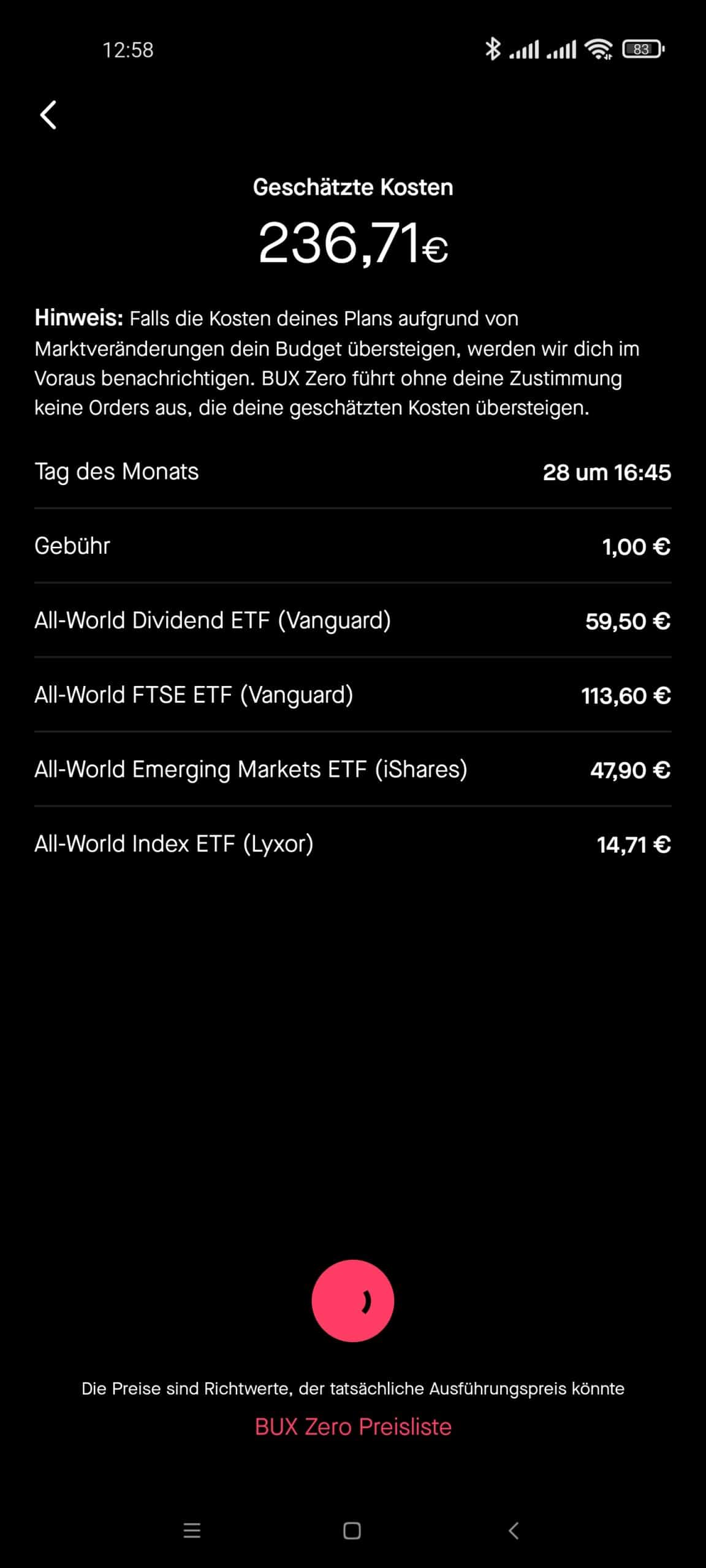Image resolution: width=706 pixels, height=1568 pixels.
Task: Tap the system home button
Action: pyautogui.click(x=352, y=1531)
